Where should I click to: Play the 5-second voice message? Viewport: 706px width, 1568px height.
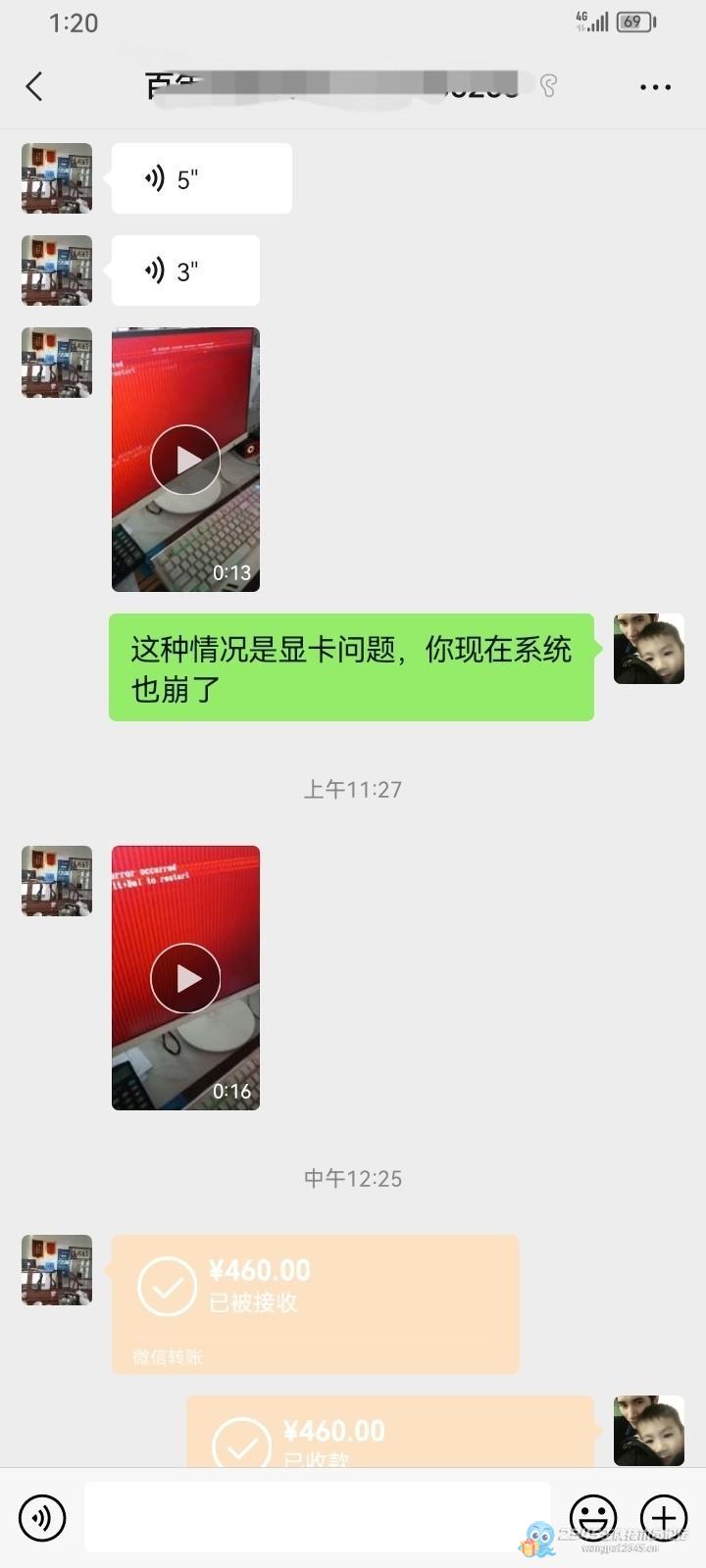pyautogui.click(x=201, y=178)
